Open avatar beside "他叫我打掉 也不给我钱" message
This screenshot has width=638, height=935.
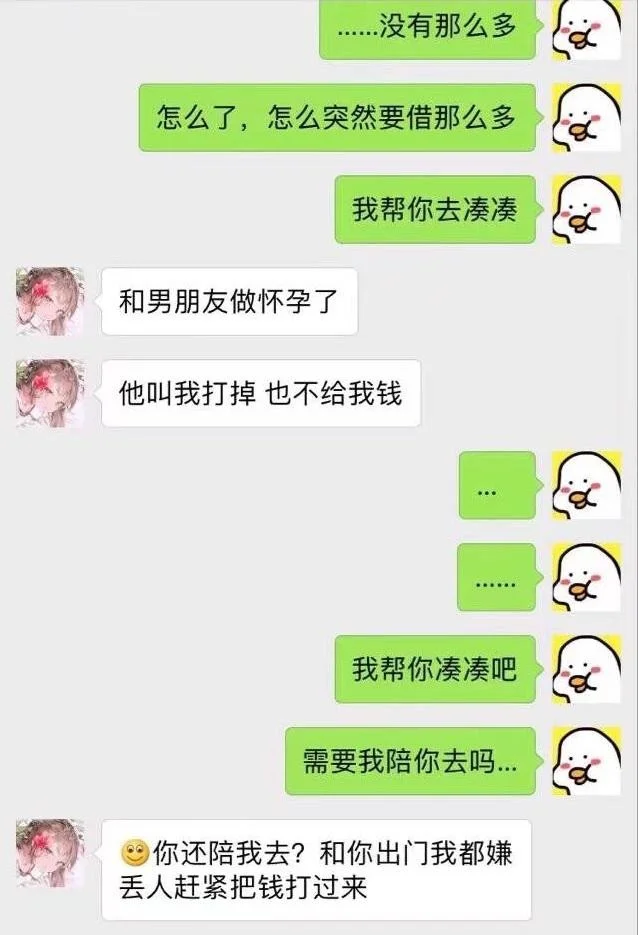point(50,393)
